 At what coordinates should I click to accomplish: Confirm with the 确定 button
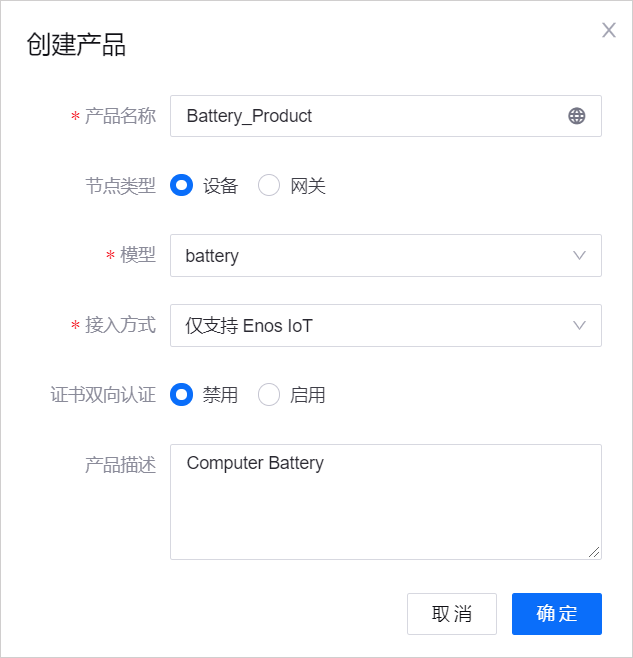click(556, 614)
